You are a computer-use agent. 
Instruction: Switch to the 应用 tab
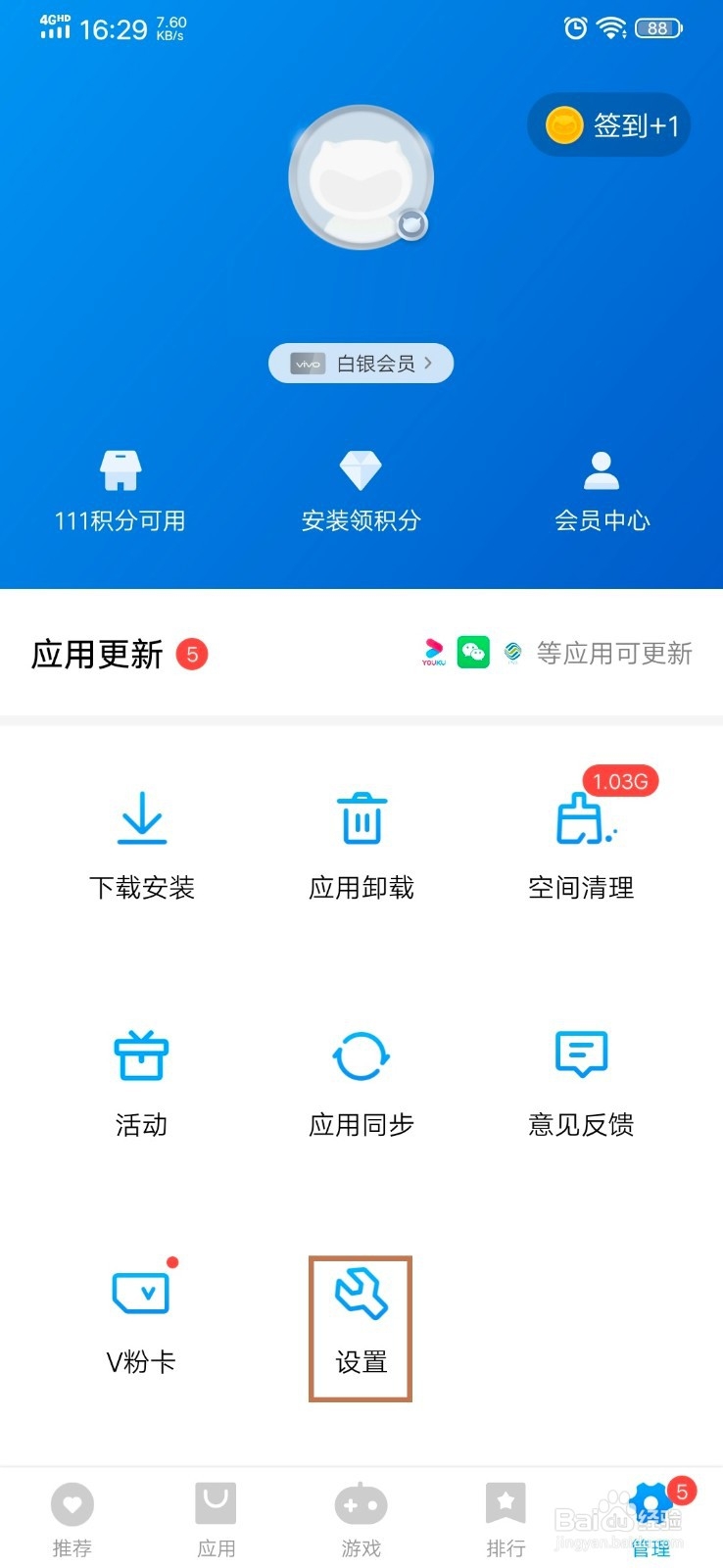pyautogui.click(x=217, y=1520)
